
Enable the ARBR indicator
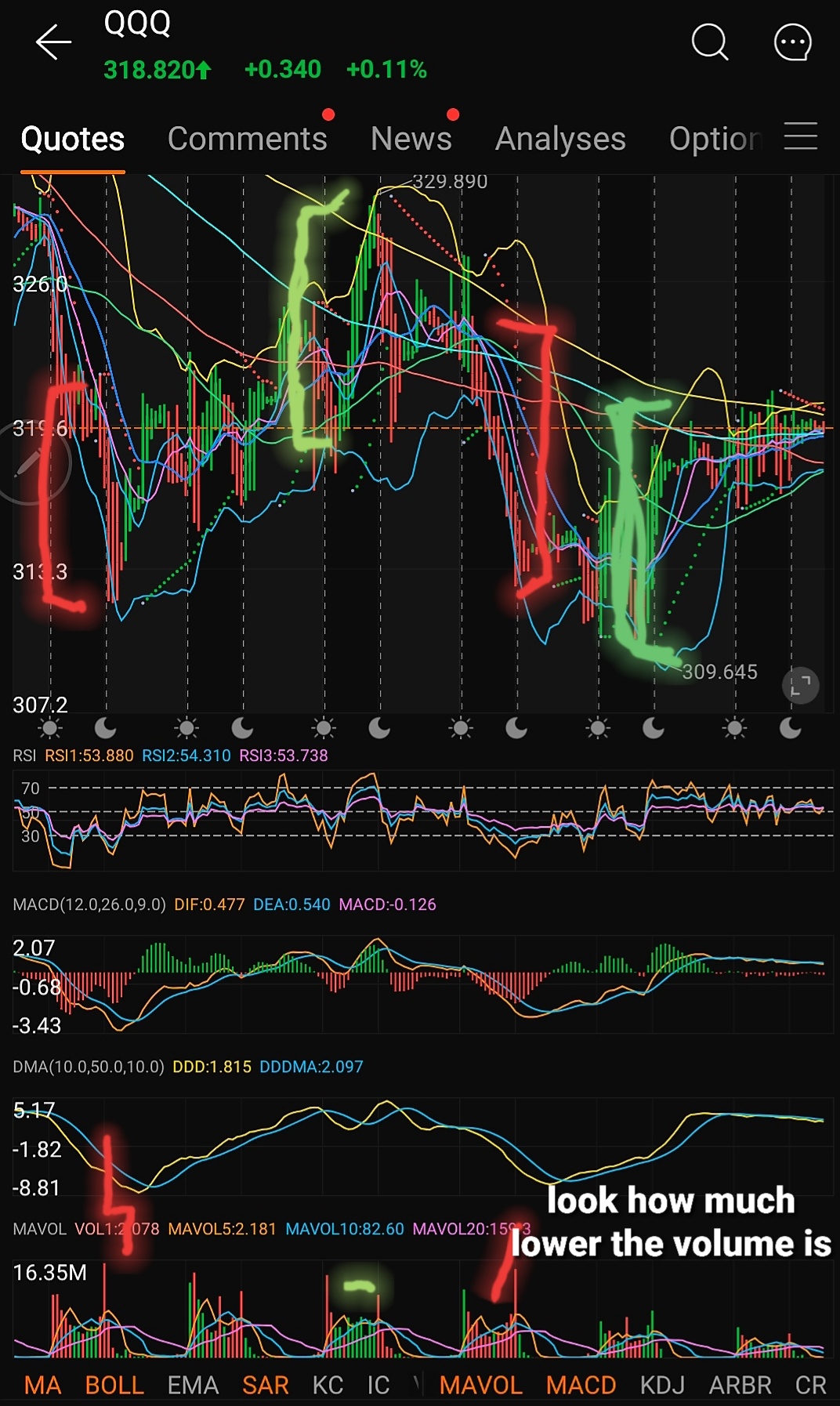(x=740, y=1385)
